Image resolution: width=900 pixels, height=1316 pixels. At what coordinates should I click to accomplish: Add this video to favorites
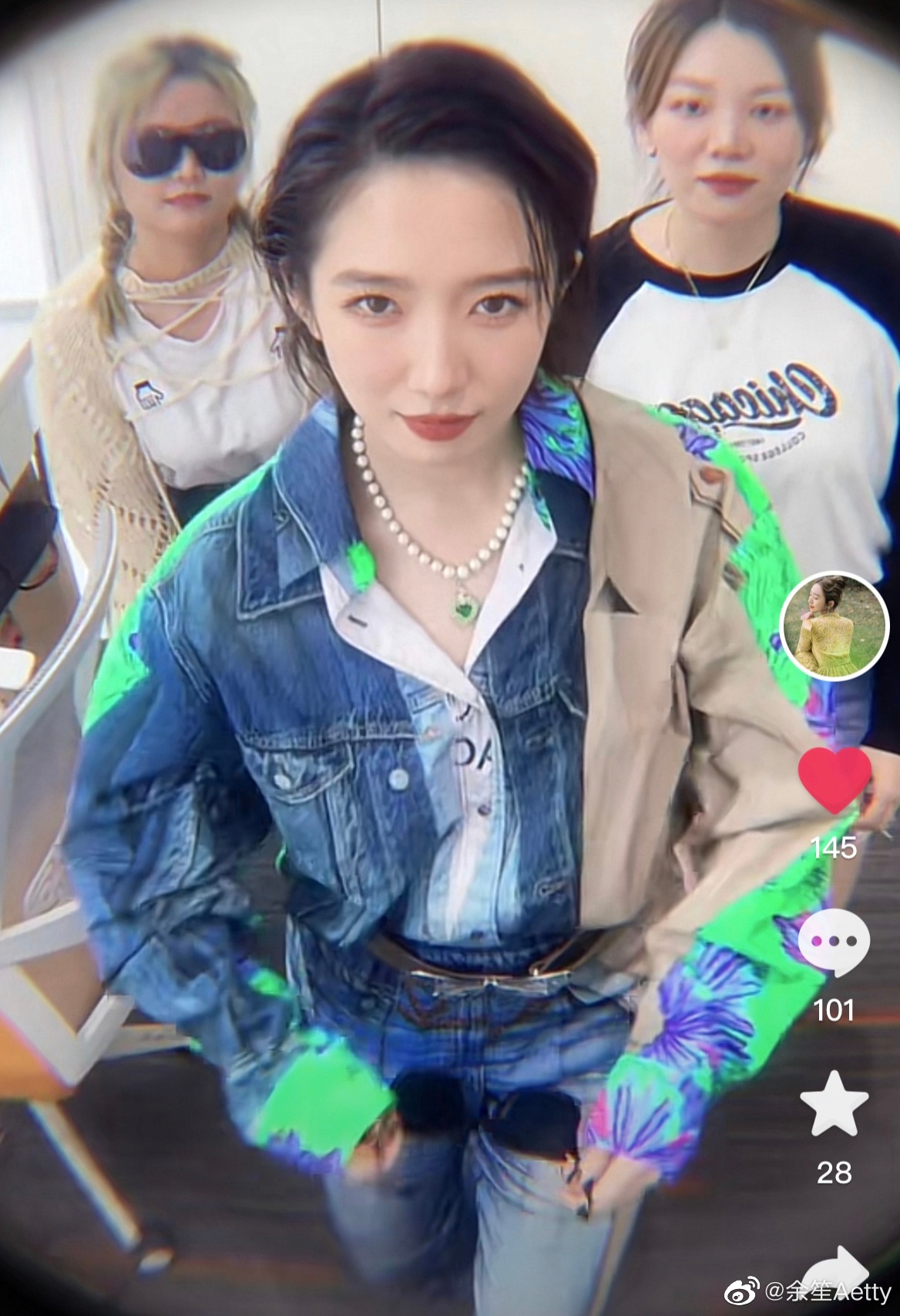pos(835,1103)
